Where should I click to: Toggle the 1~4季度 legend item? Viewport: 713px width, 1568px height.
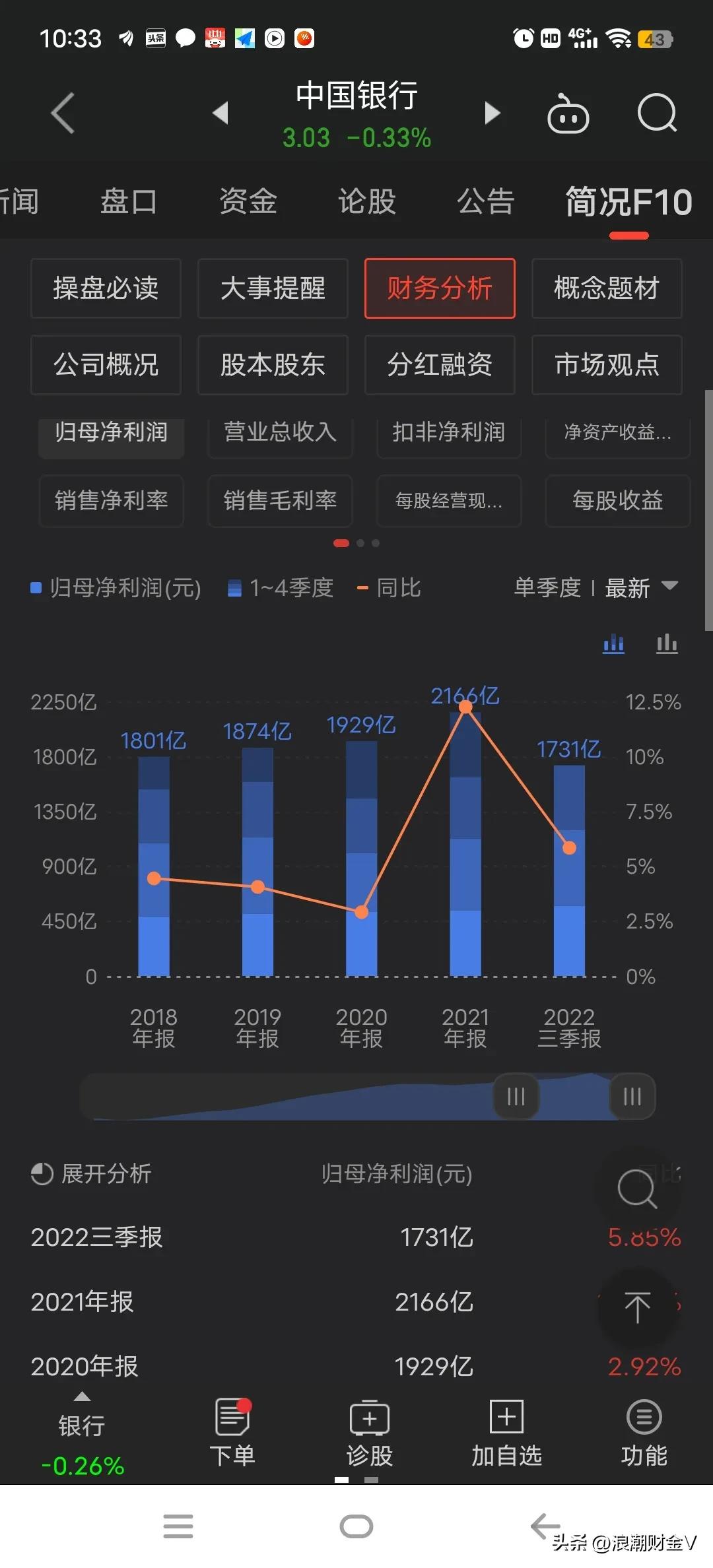click(281, 587)
